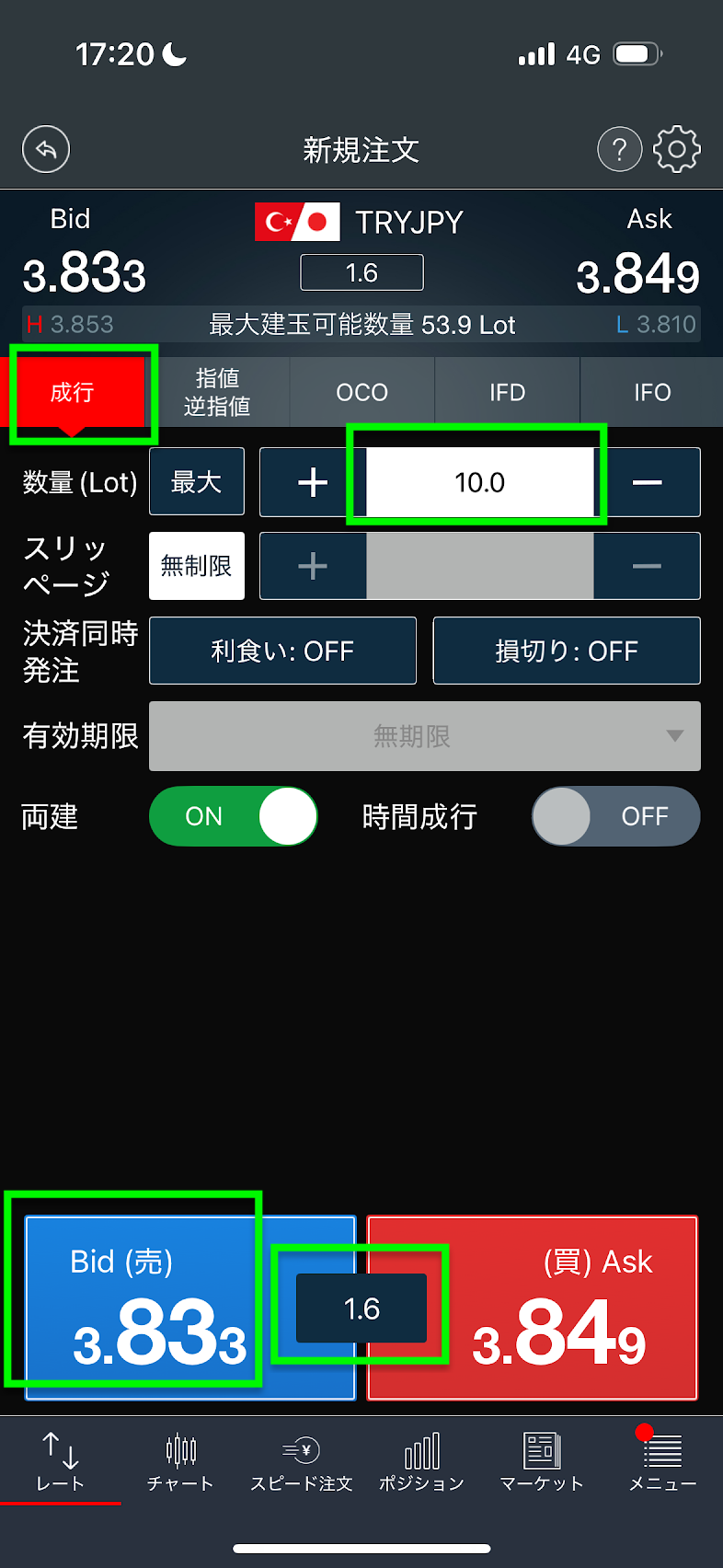Switch to the OCO order tab
The image size is (723, 1568).
361,392
